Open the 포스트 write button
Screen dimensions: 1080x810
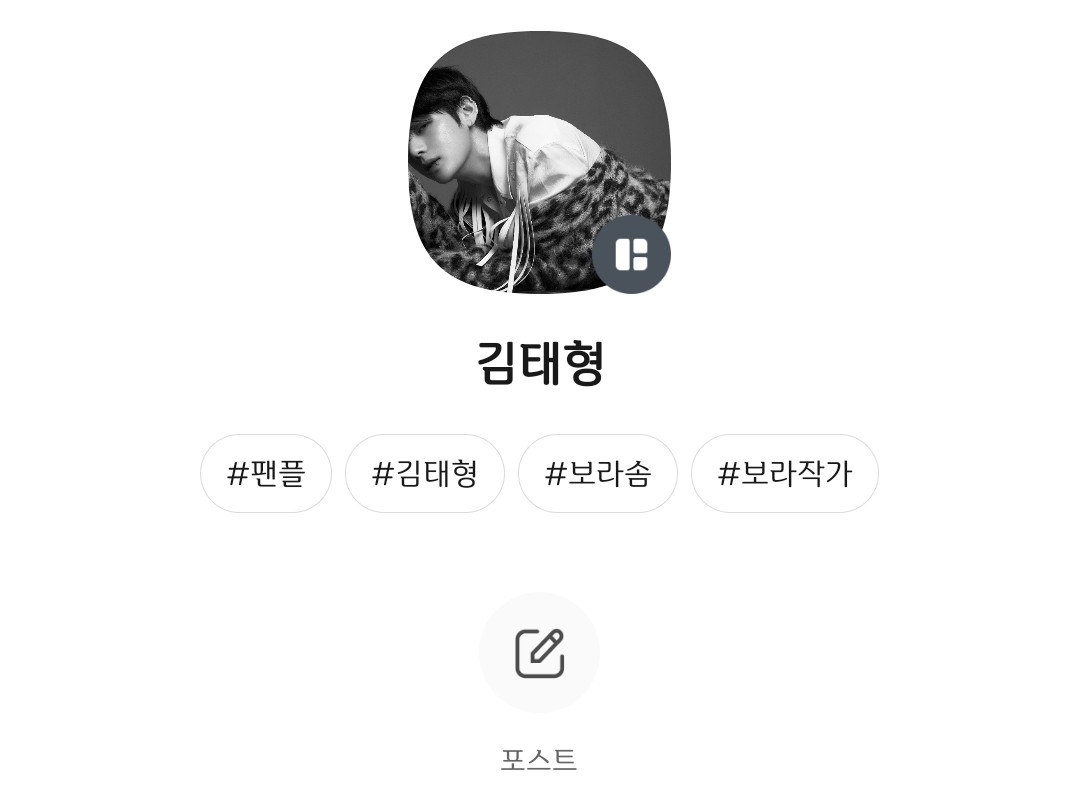tap(539, 653)
